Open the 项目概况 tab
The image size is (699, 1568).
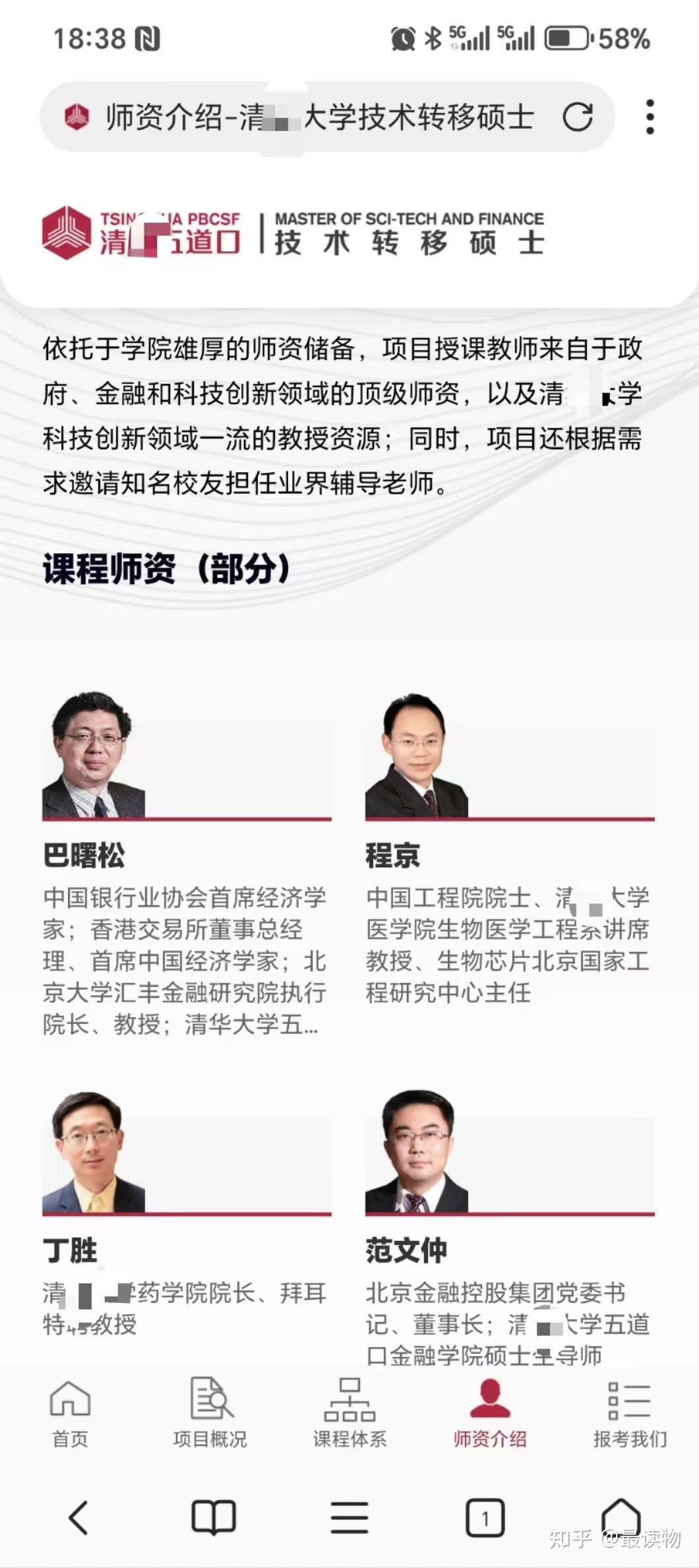210,1412
